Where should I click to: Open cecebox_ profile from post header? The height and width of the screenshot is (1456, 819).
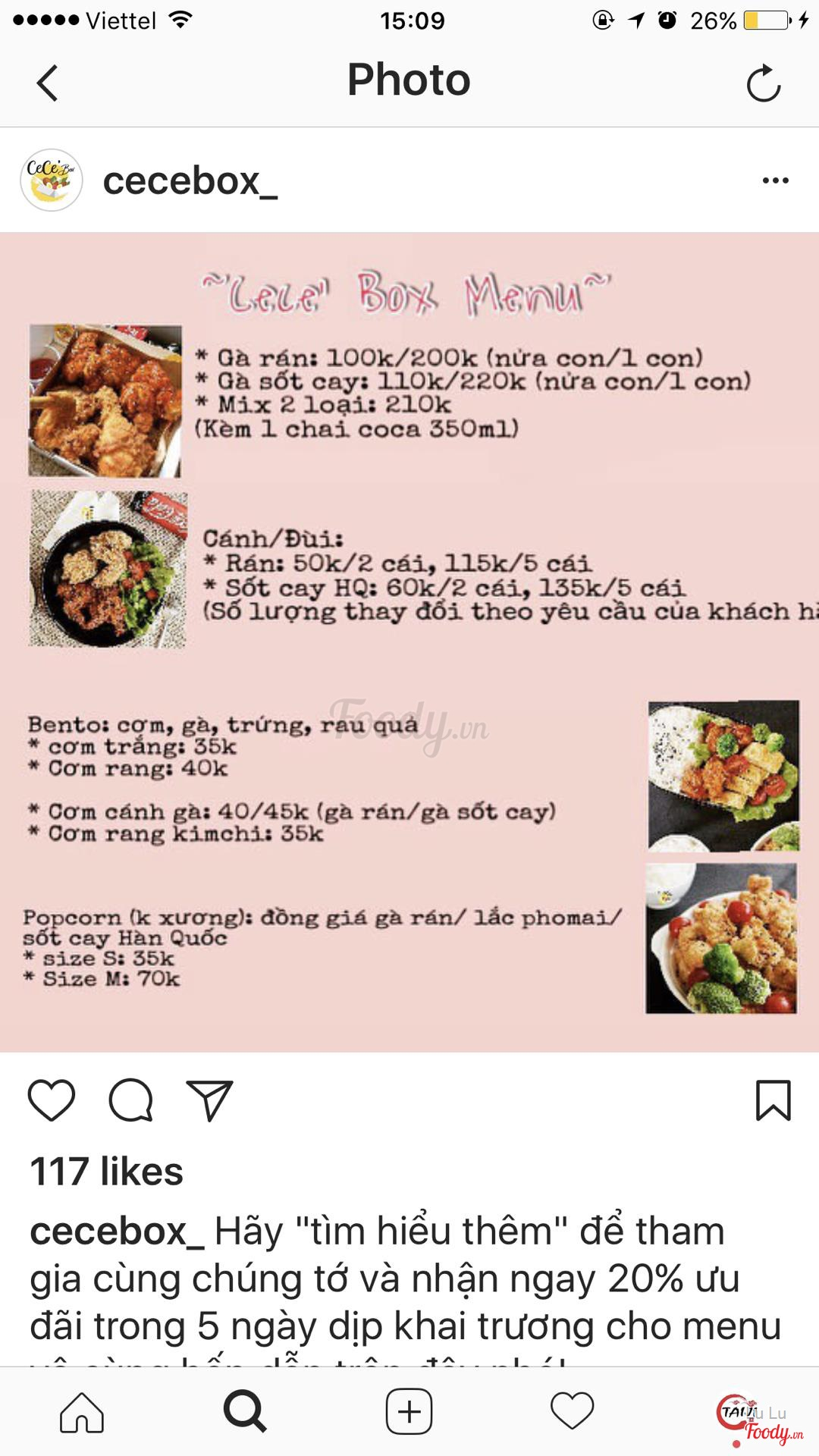[190, 180]
